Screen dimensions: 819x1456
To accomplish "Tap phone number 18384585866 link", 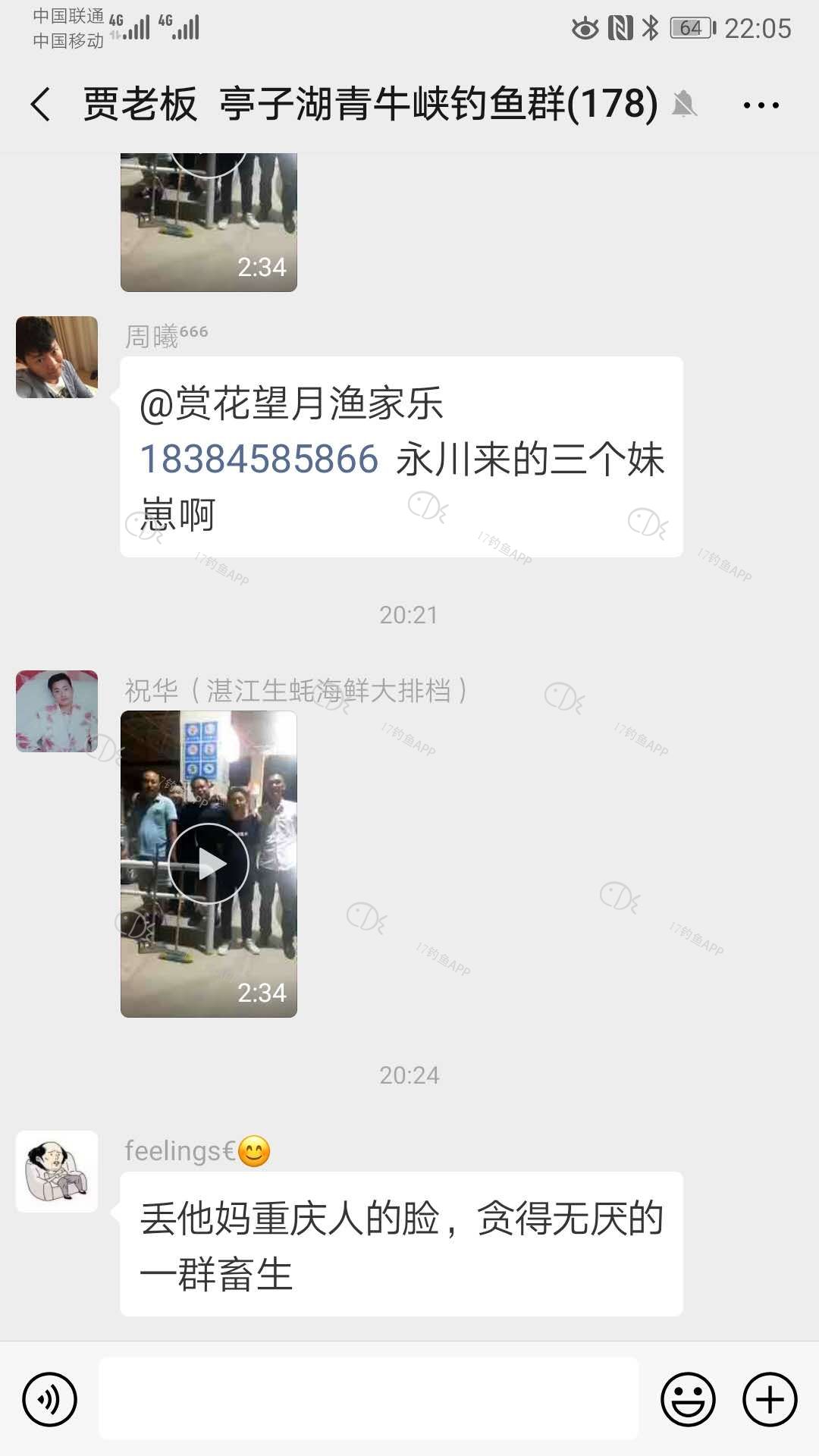I will click(x=259, y=460).
